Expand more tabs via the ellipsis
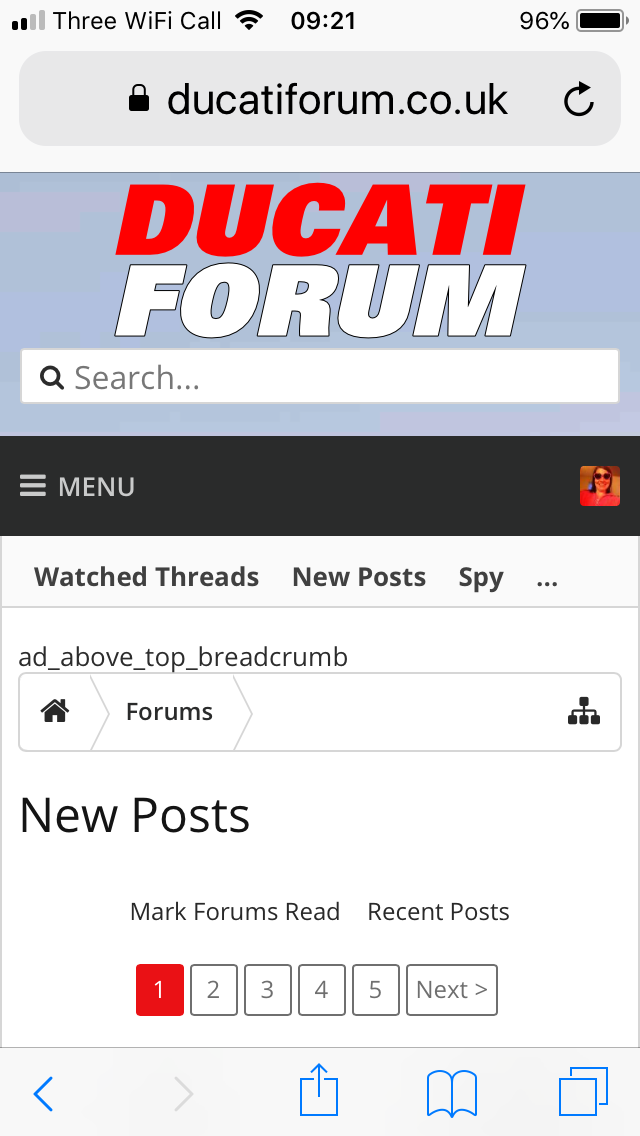 tap(547, 577)
